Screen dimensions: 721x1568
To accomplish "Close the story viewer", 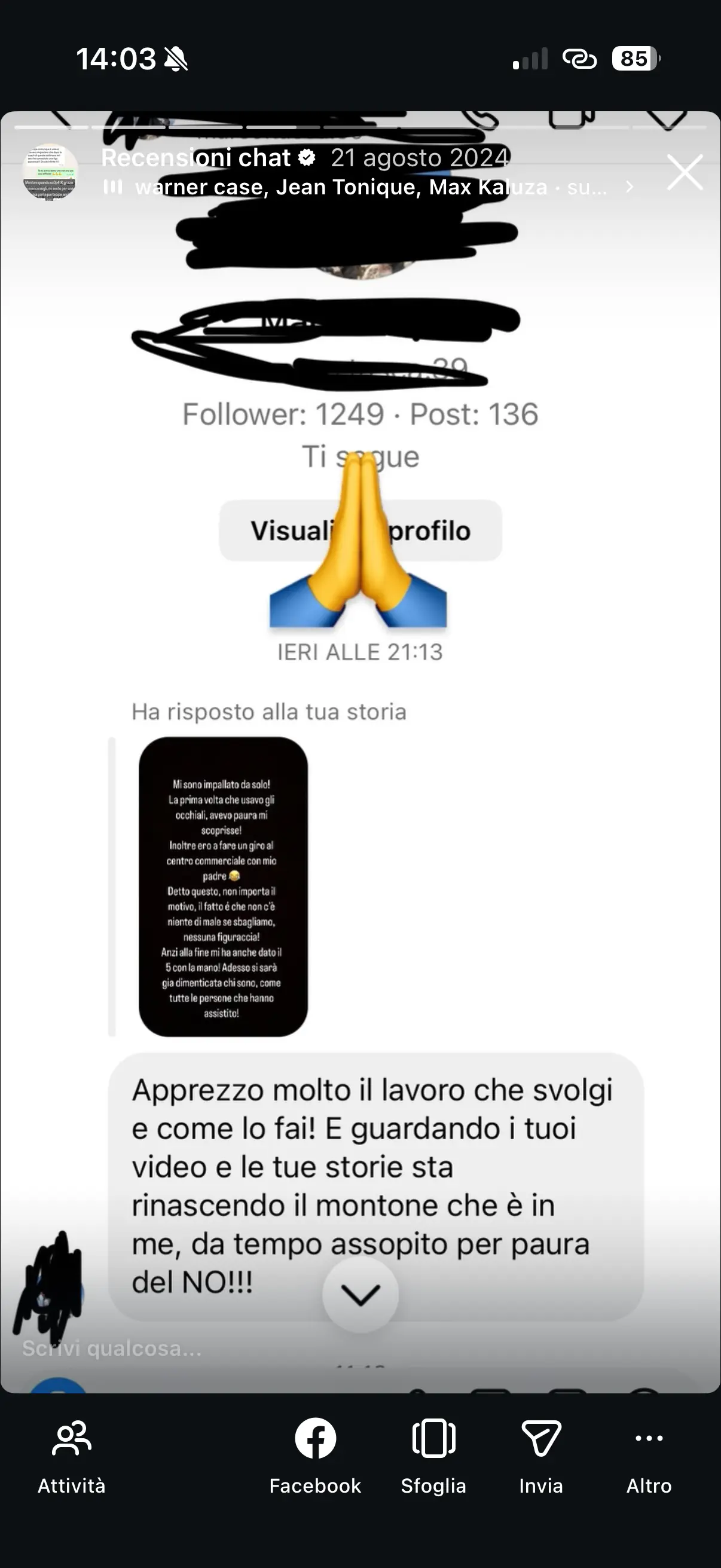I will [x=685, y=172].
